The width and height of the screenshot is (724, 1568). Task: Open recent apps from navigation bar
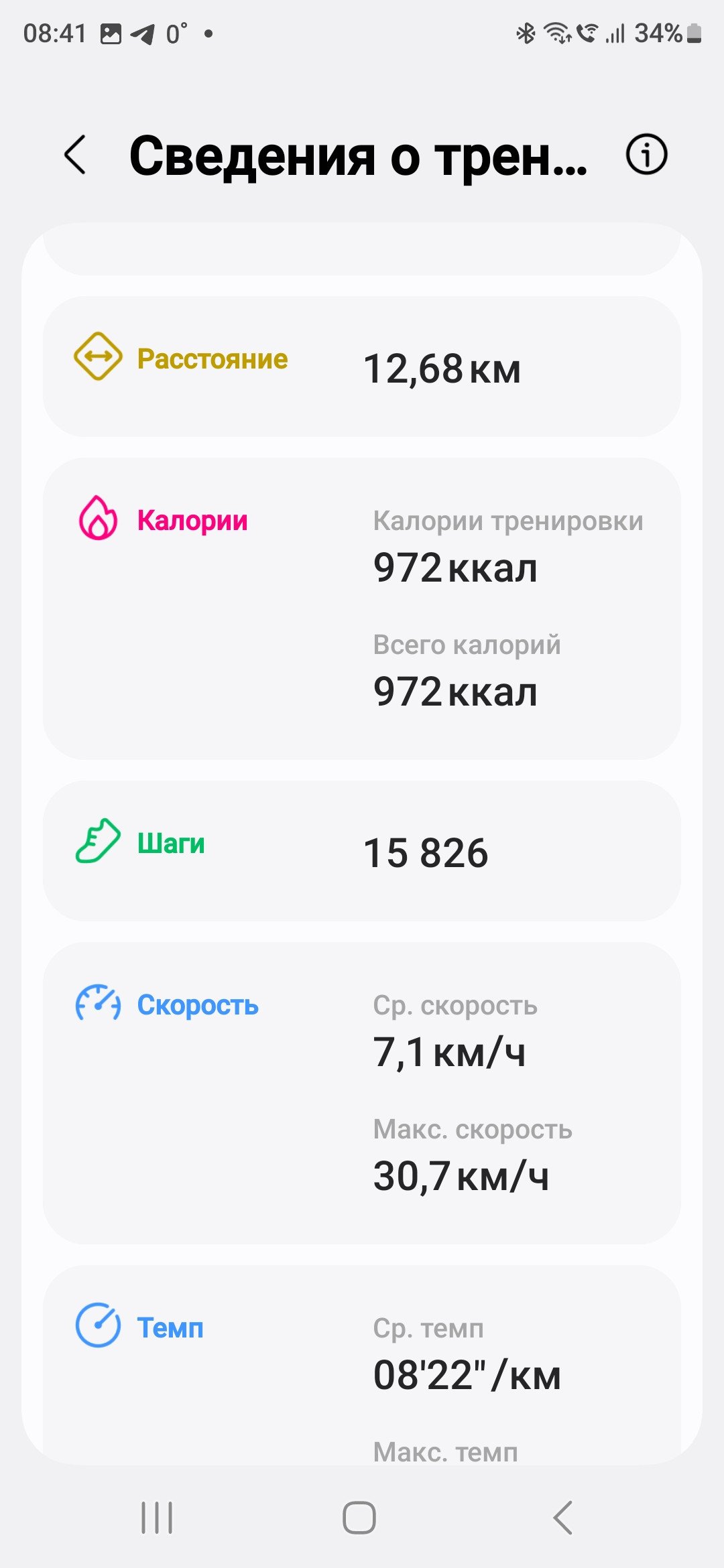coord(157,1517)
